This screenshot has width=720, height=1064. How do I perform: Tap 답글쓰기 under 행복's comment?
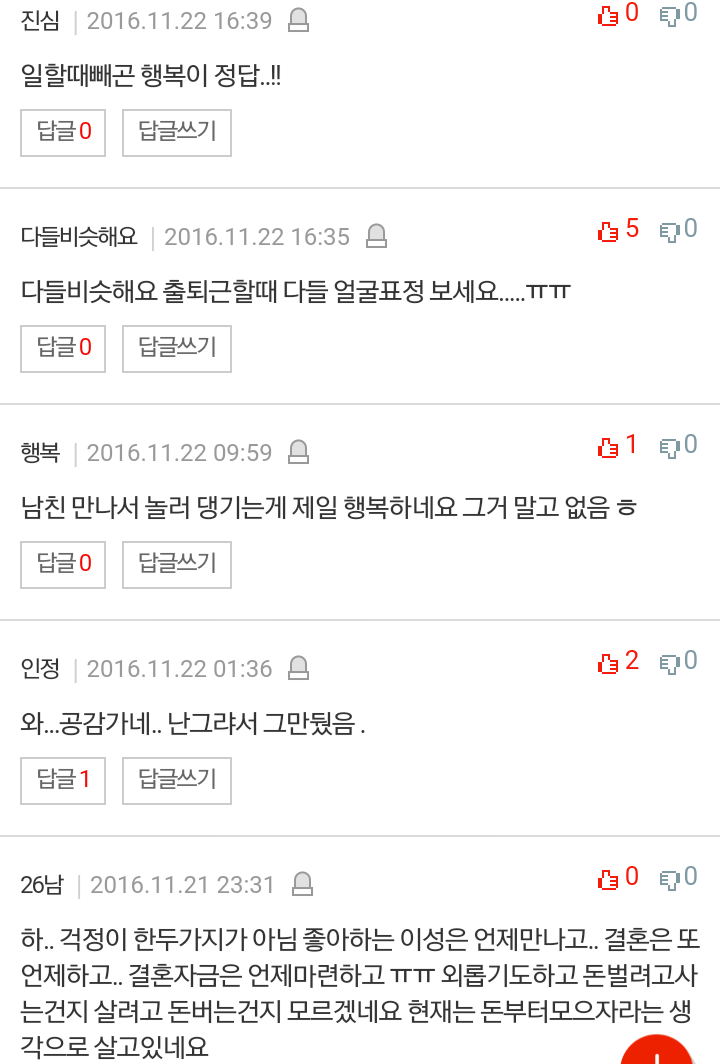[x=177, y=564]
